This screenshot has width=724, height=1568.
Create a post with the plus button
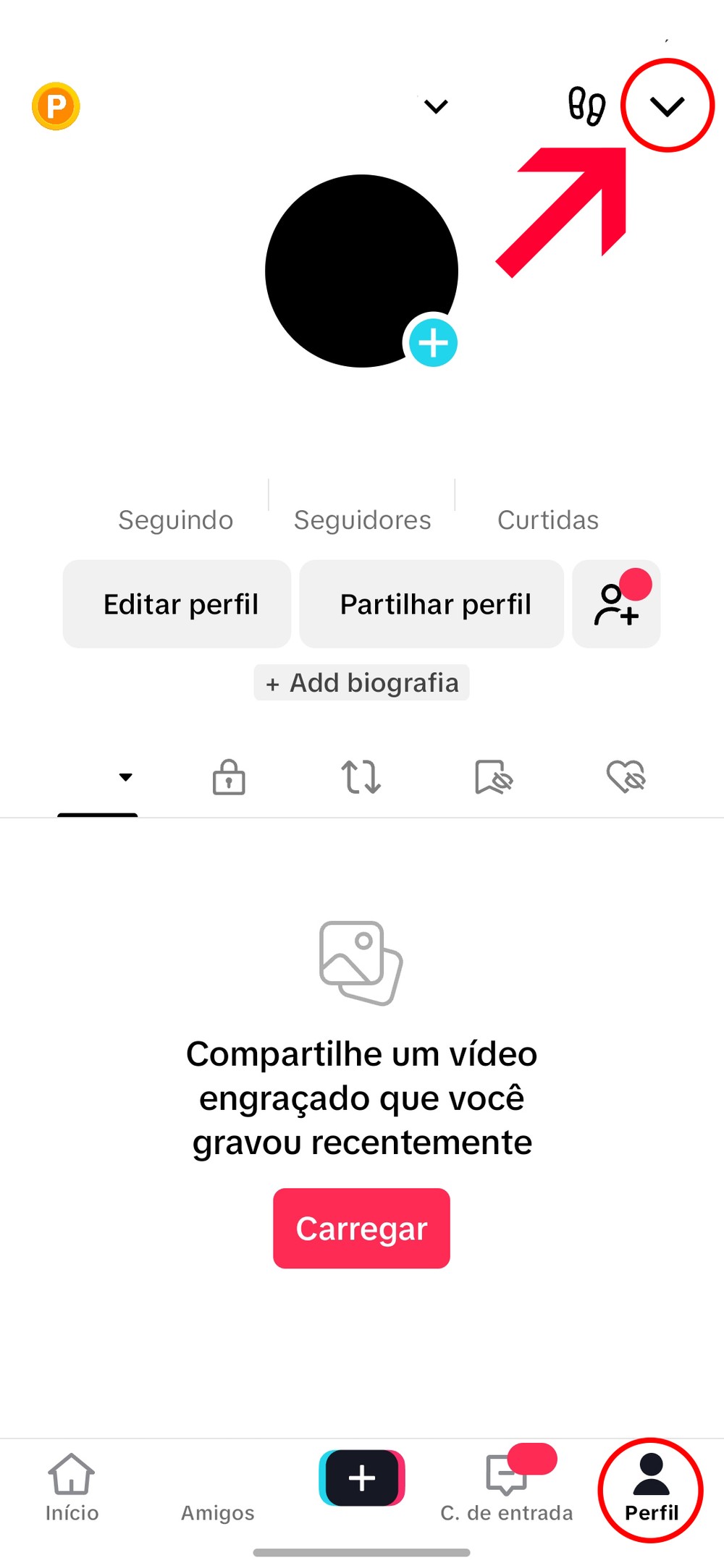[x=362, y=1478]
